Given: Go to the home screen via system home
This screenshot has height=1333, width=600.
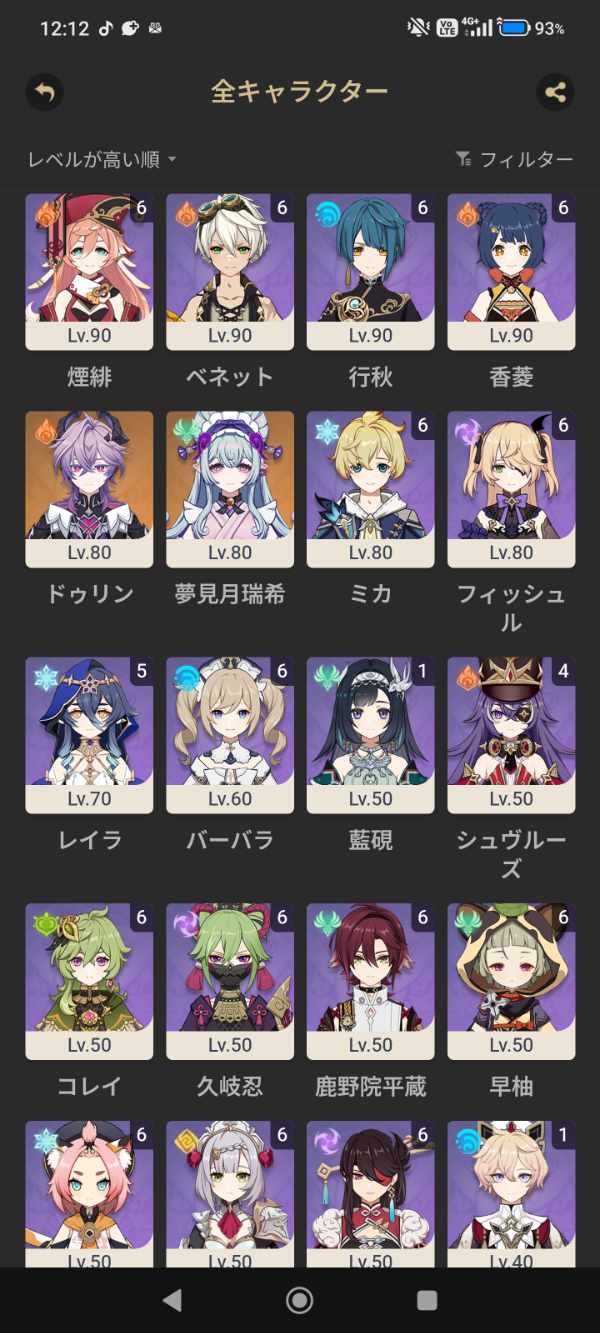Looking at the screenshot, I should coord(299,1299).
